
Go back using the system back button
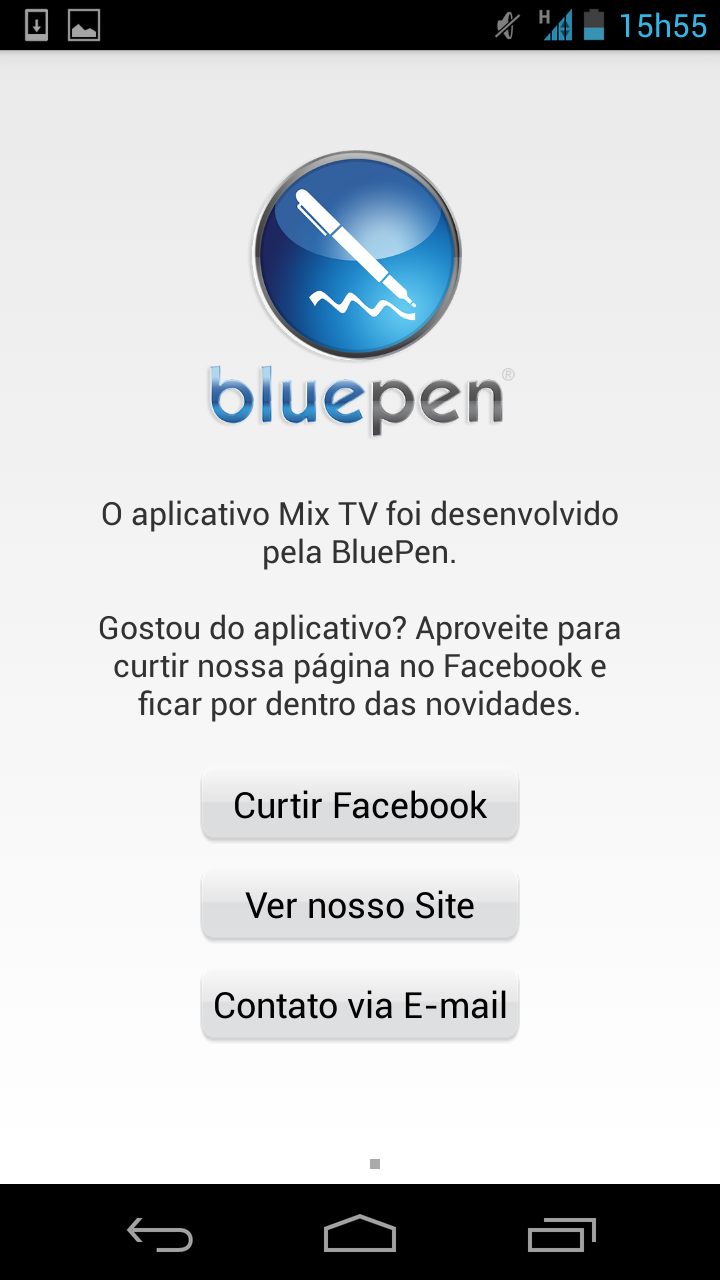pyautogui.click(x=160, y=1235)
